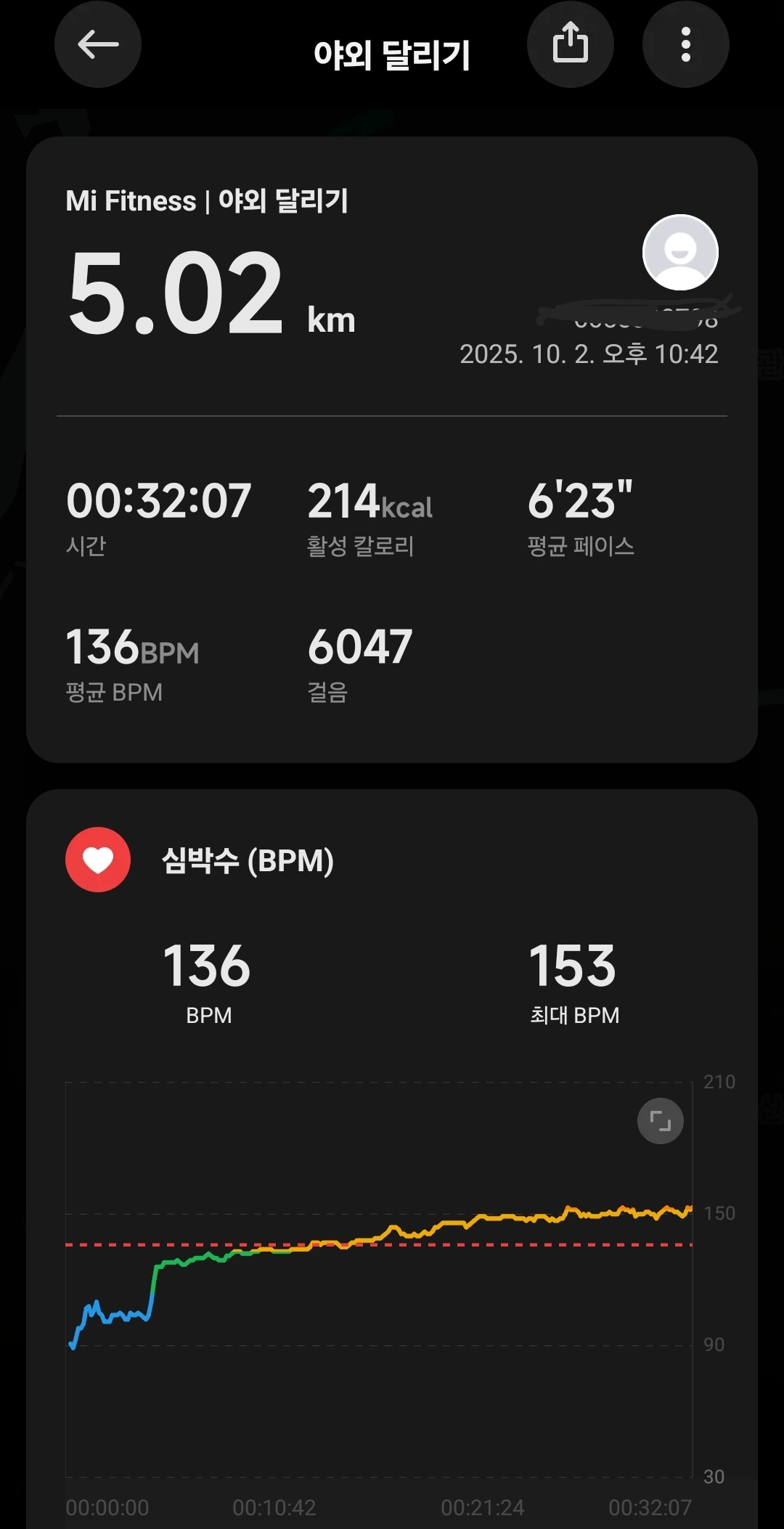Open the three-dot overflow menu
This screenshot has width=784, height=1529.
point(686,45)
